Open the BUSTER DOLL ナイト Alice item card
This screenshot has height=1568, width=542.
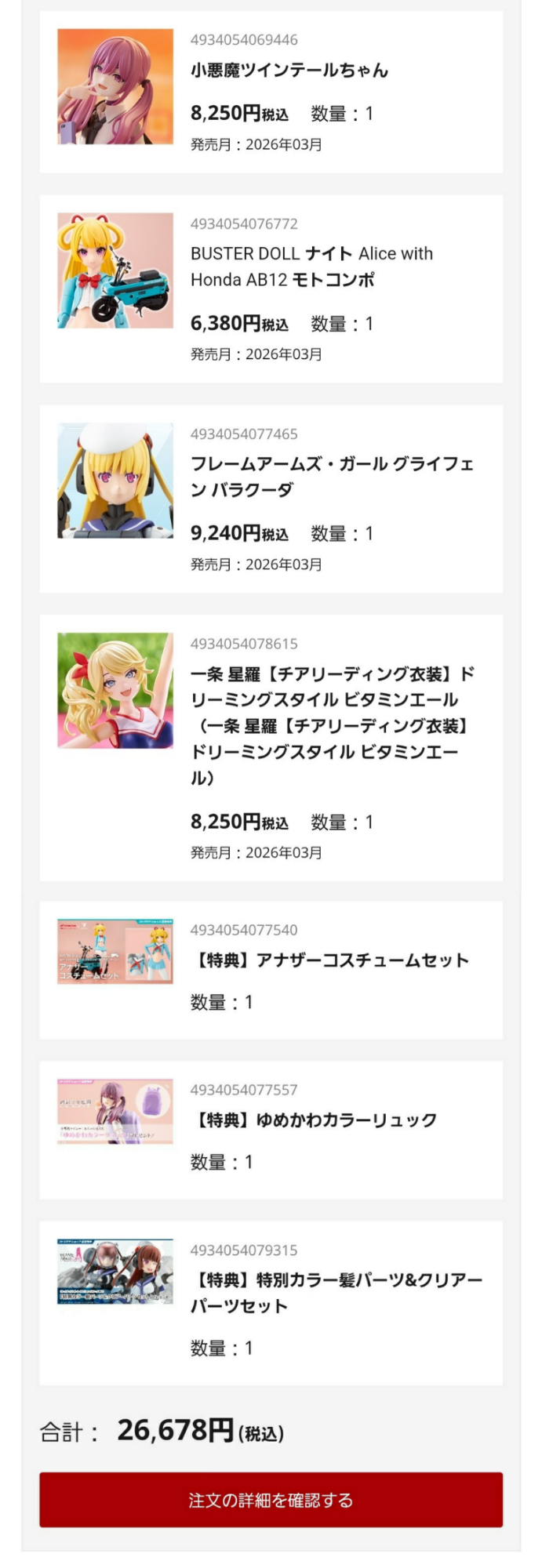point(271,289)
